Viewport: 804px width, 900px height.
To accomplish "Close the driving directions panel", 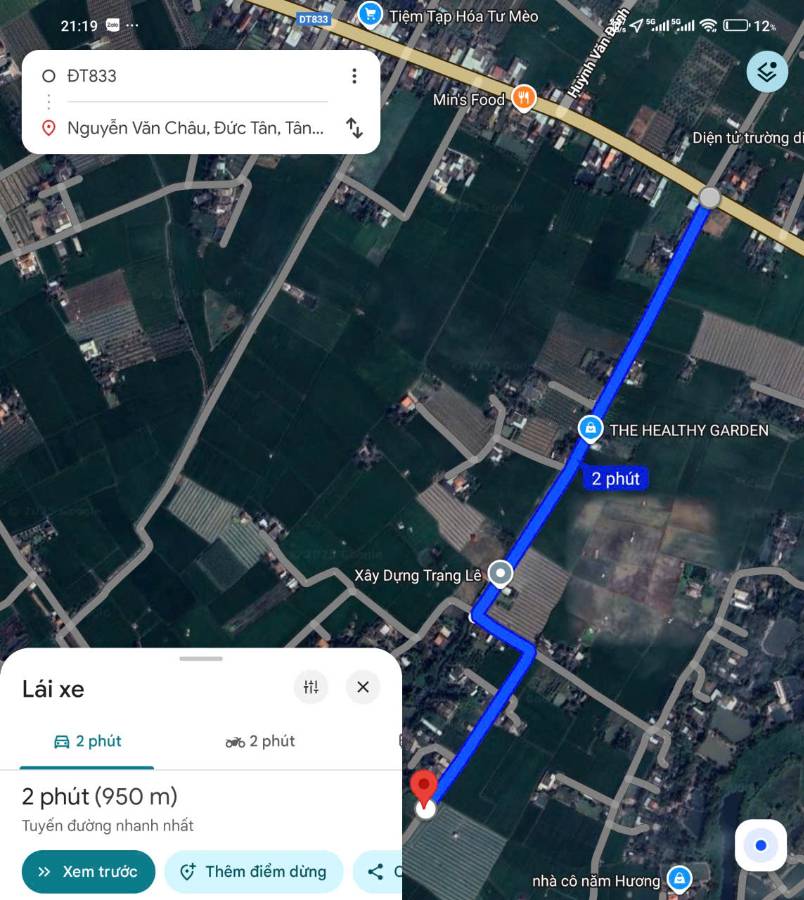I will [362, 687].
